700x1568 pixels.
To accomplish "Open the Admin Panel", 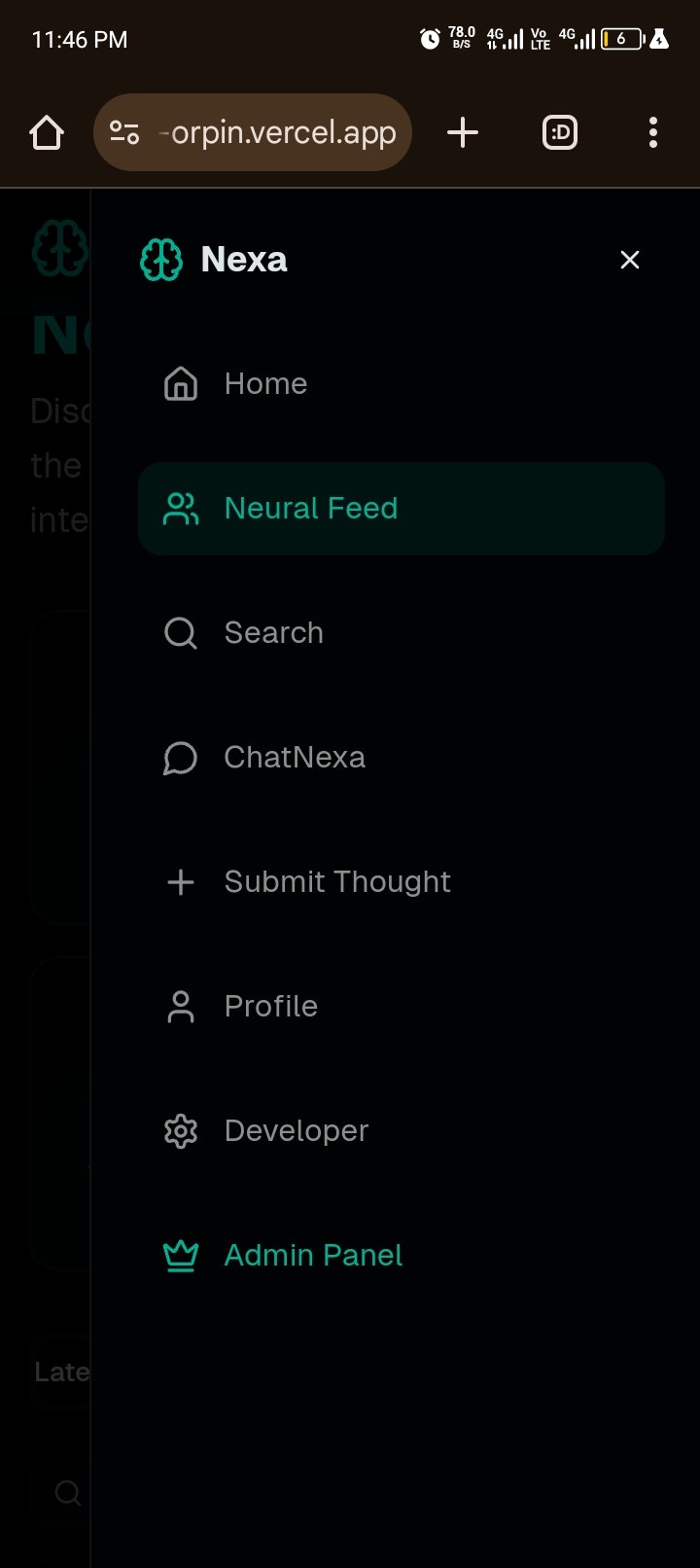I will point(312,1256).
